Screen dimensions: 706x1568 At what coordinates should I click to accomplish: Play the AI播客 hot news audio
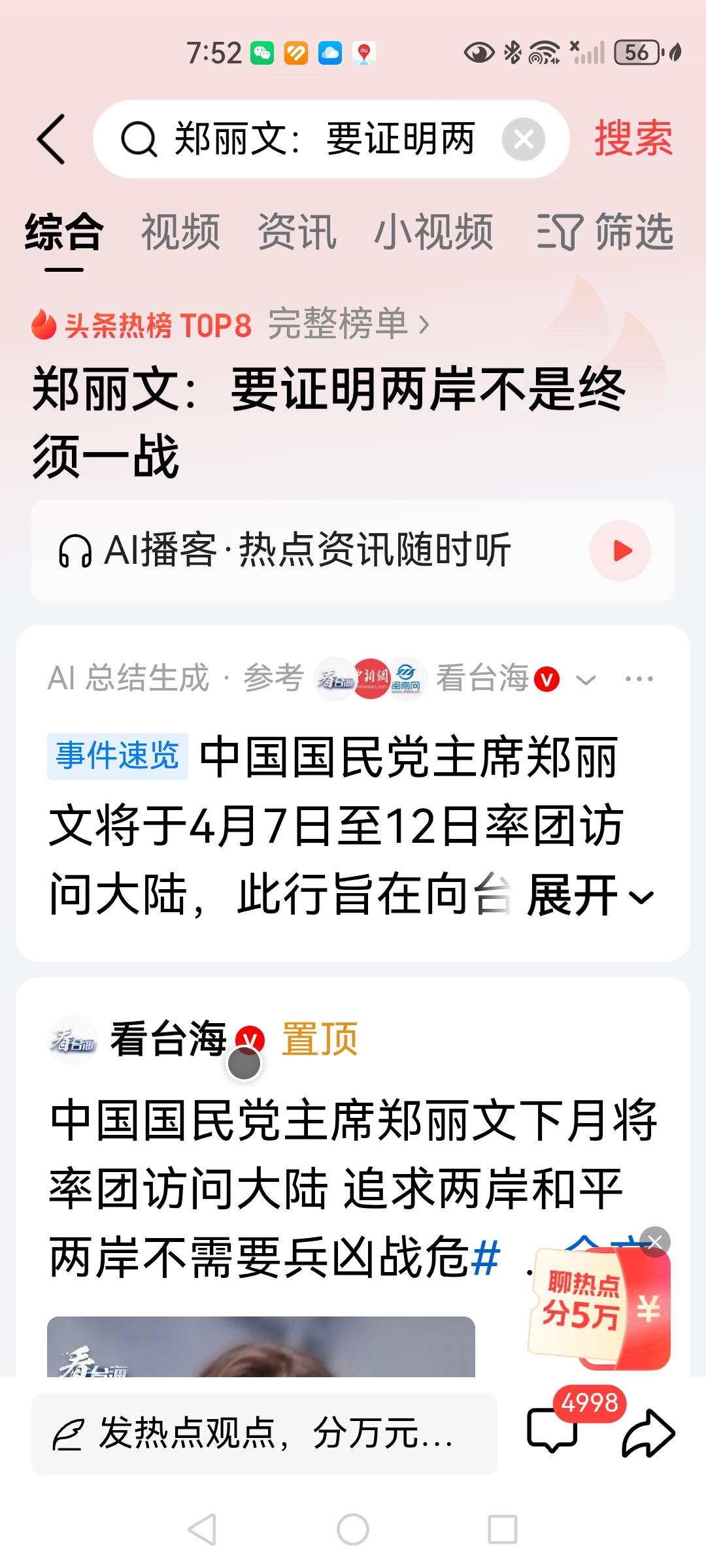[x=620, y=551]
